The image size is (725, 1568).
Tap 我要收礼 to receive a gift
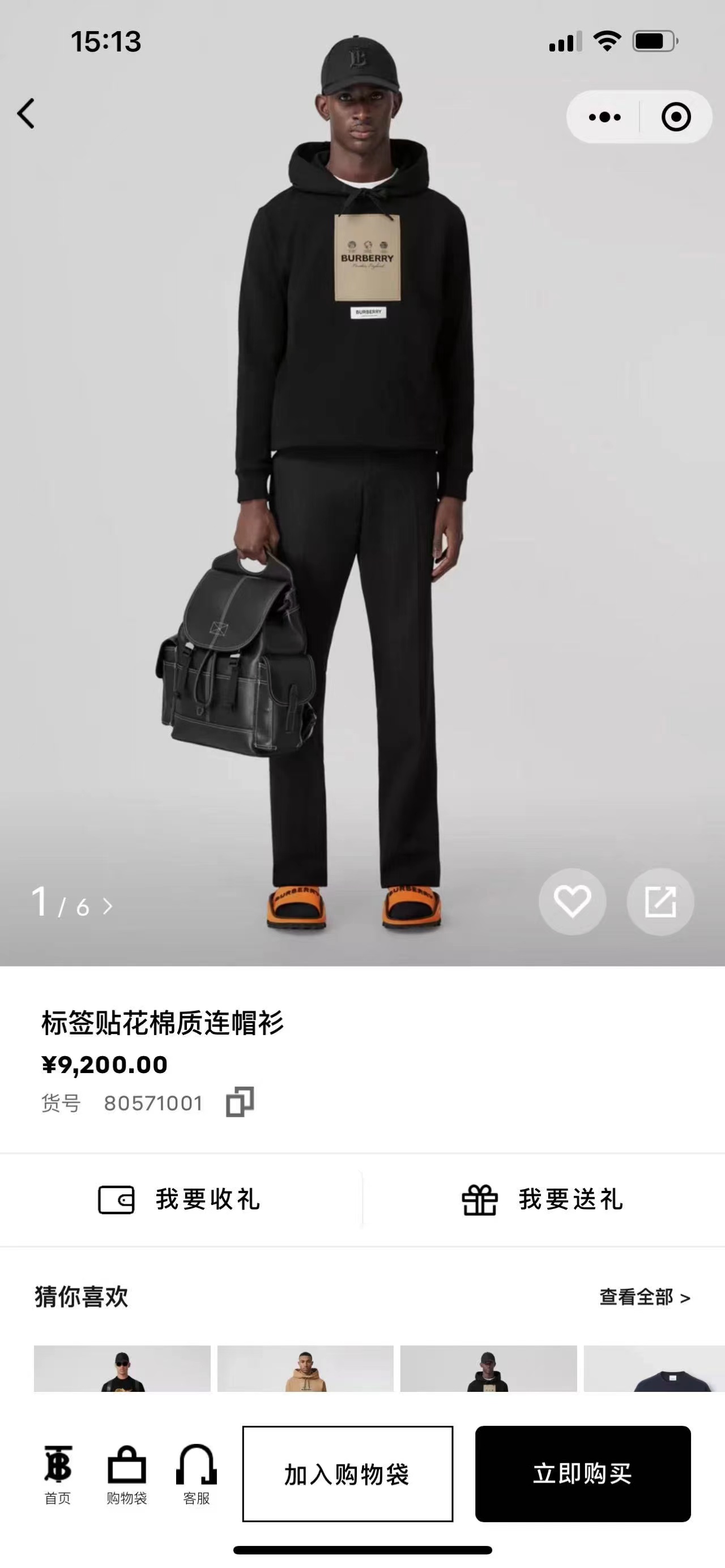pyautogui.click(x=181, y=1200)
